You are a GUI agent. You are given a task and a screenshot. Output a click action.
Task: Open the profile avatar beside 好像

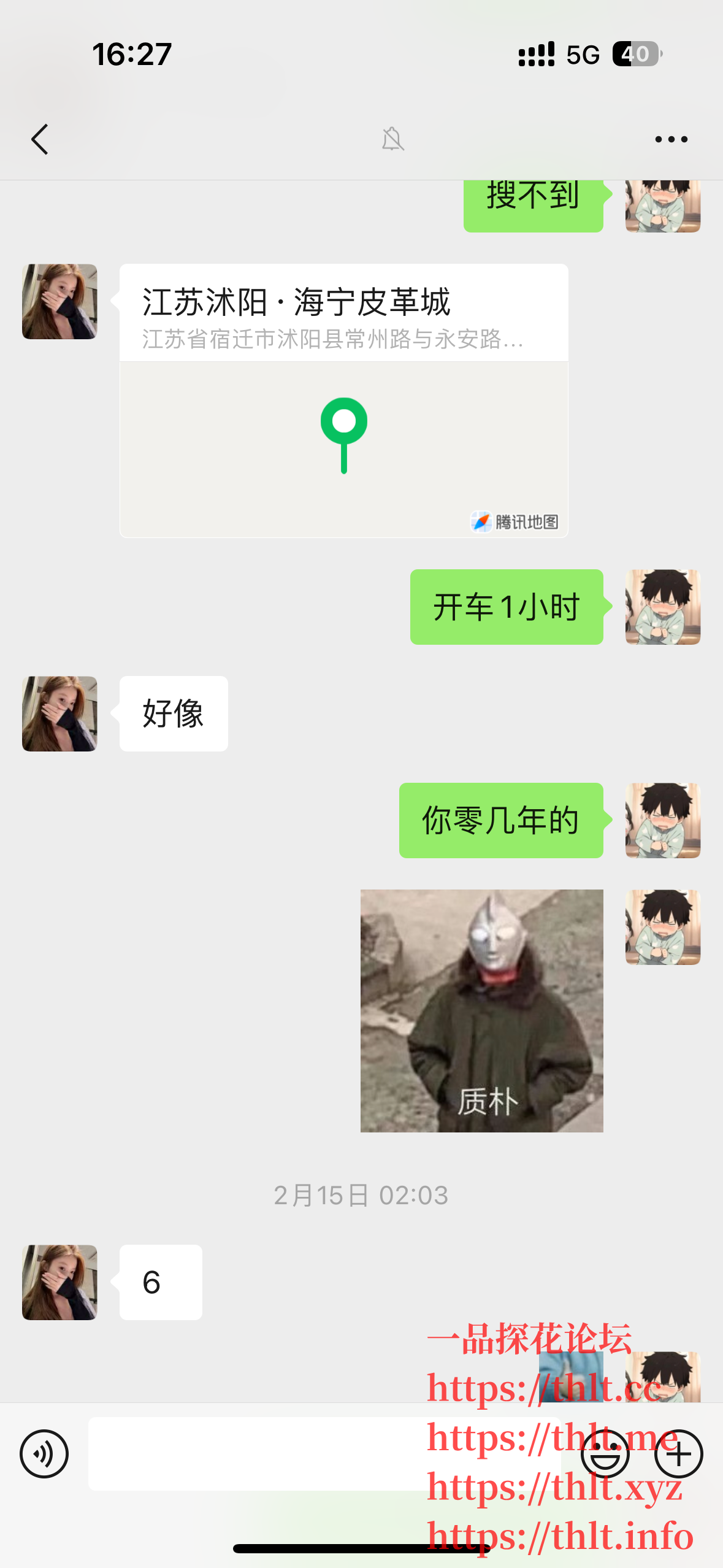point(59,713)
